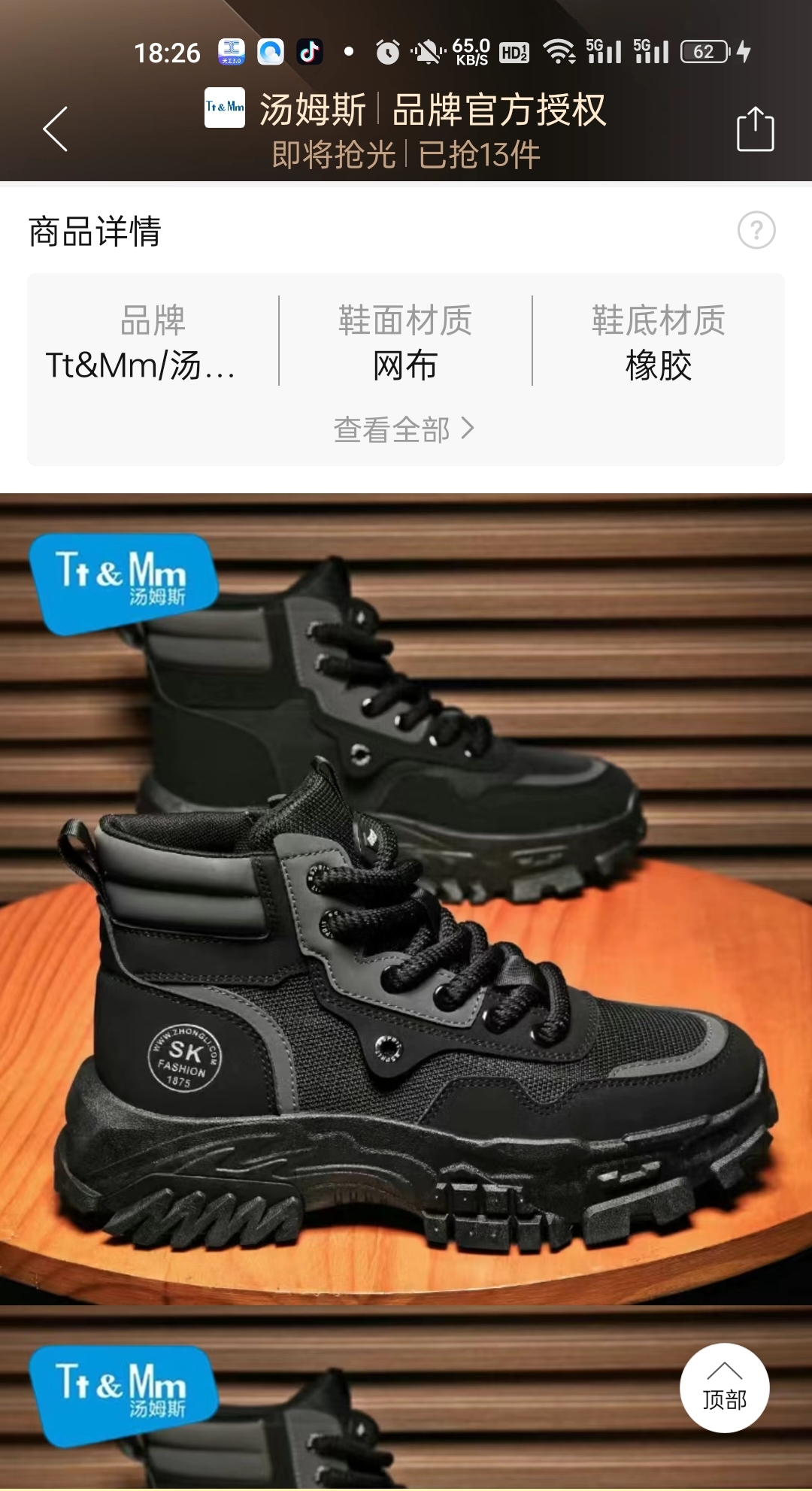Share this product page

pos(755,129)
